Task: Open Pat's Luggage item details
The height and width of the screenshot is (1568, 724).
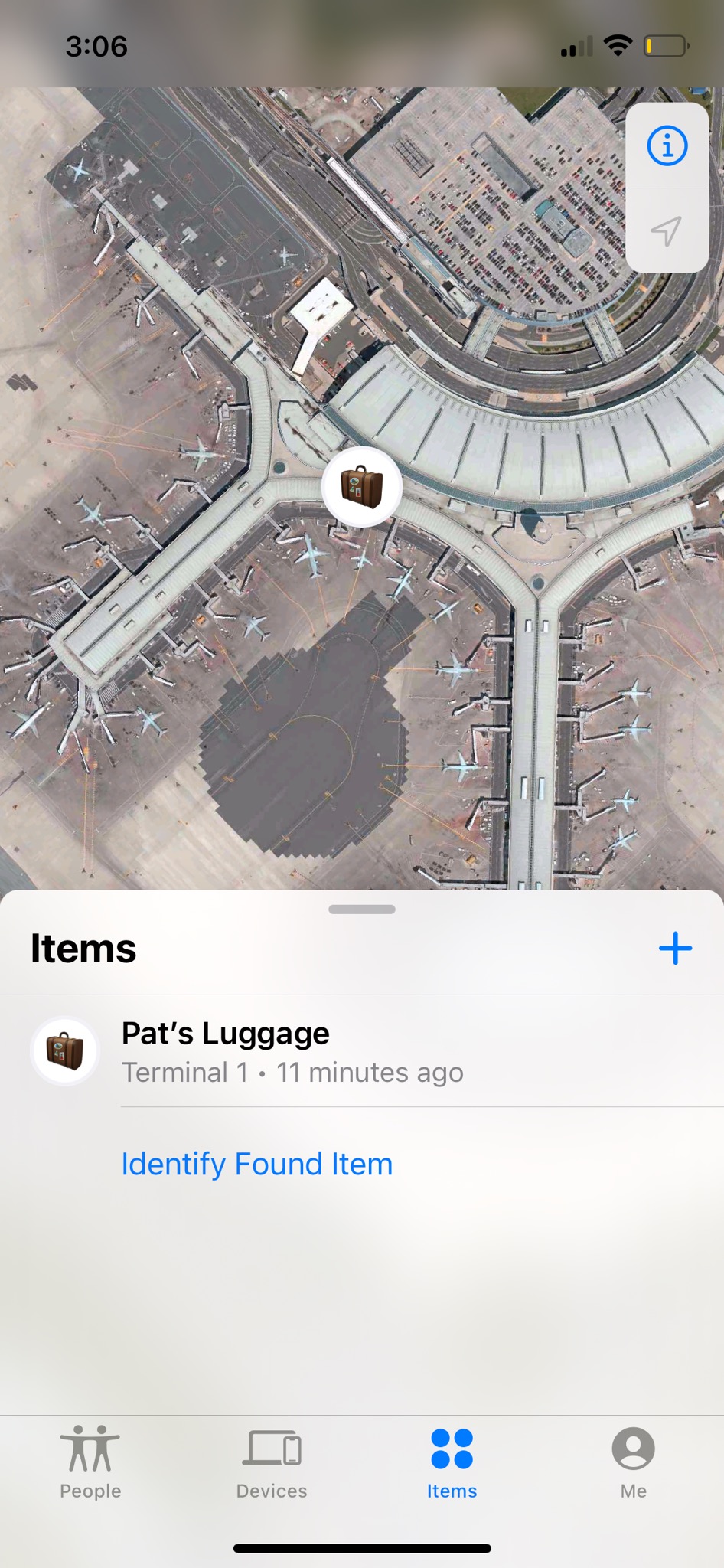Action: (x=291, y=1052)
